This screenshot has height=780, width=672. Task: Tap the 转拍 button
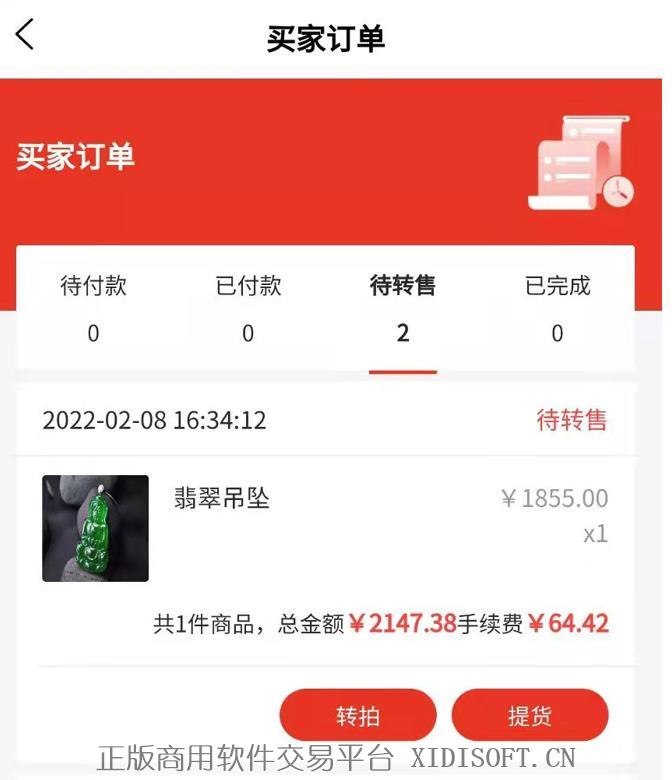tap(358, 716)
